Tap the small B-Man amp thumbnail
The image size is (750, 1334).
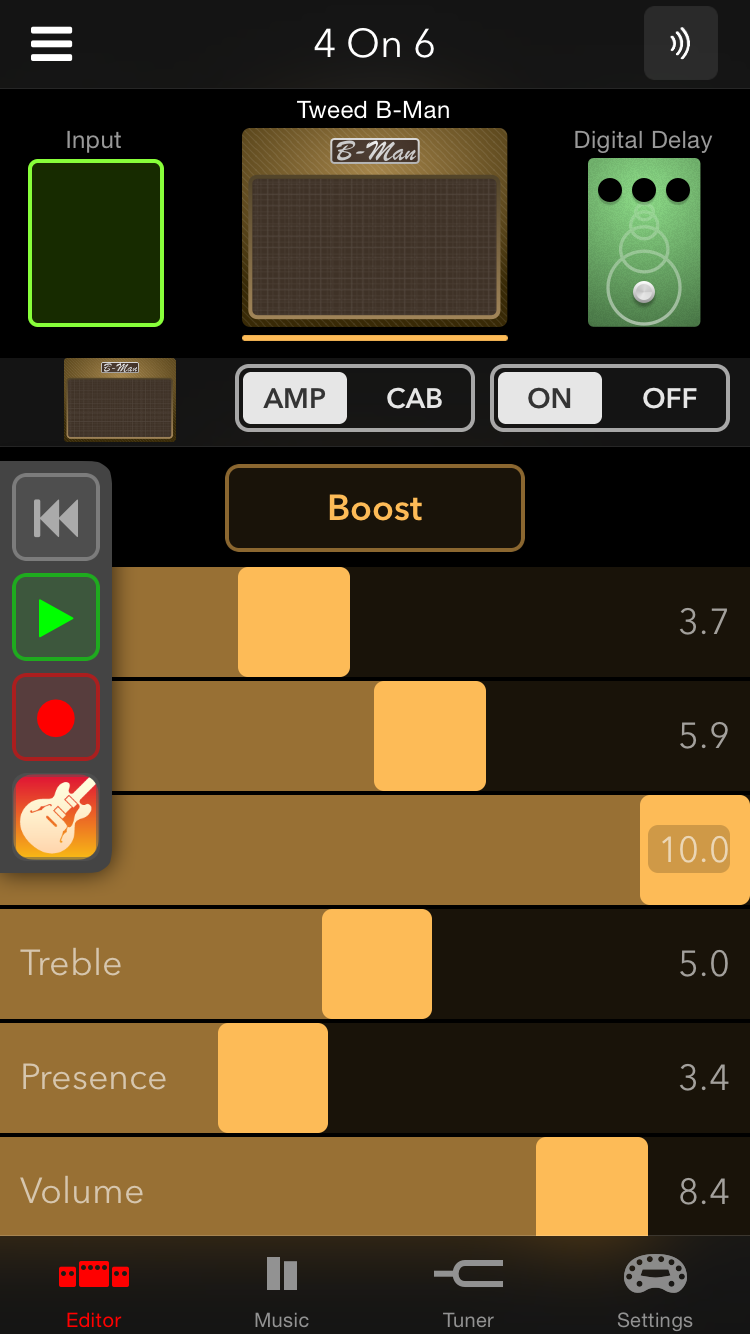120,400
